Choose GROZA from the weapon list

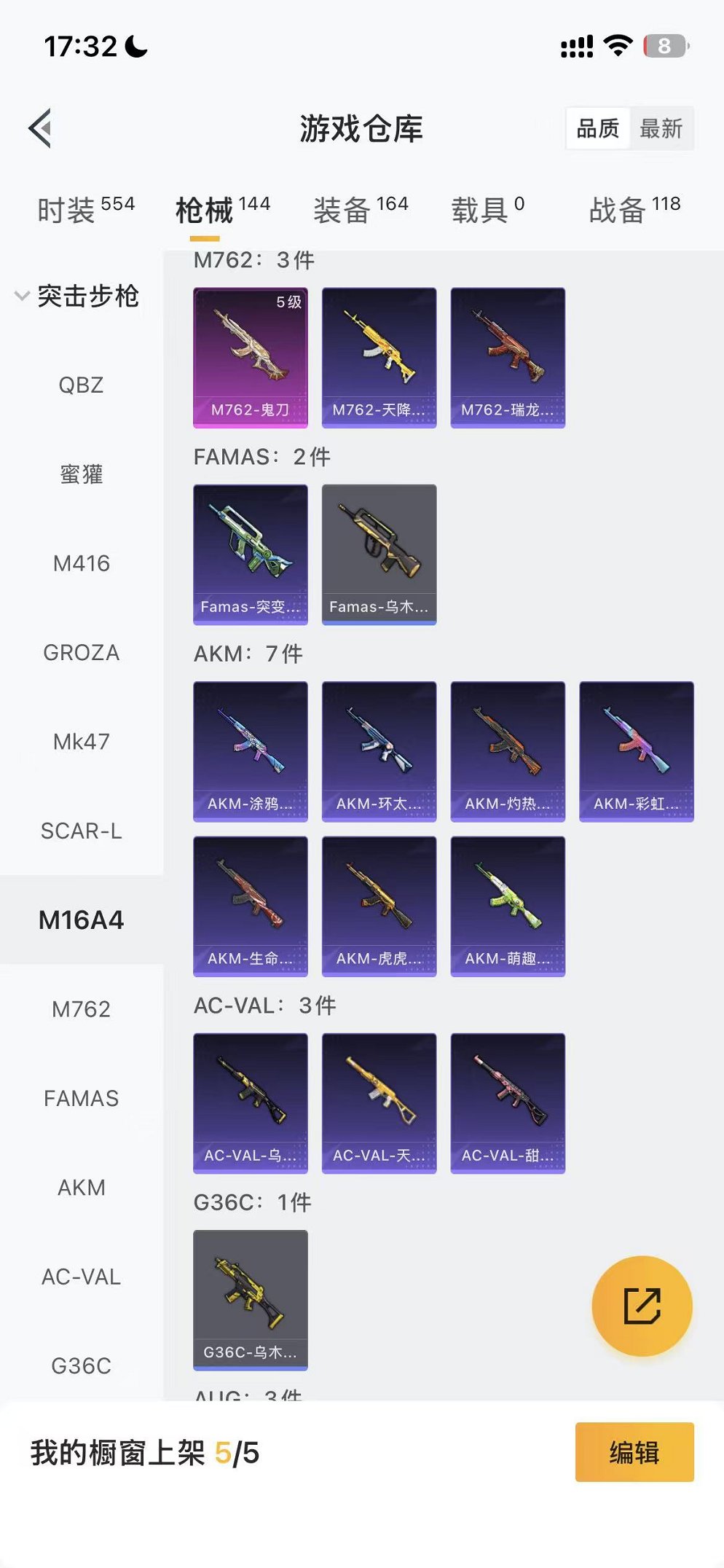point(81,652)
